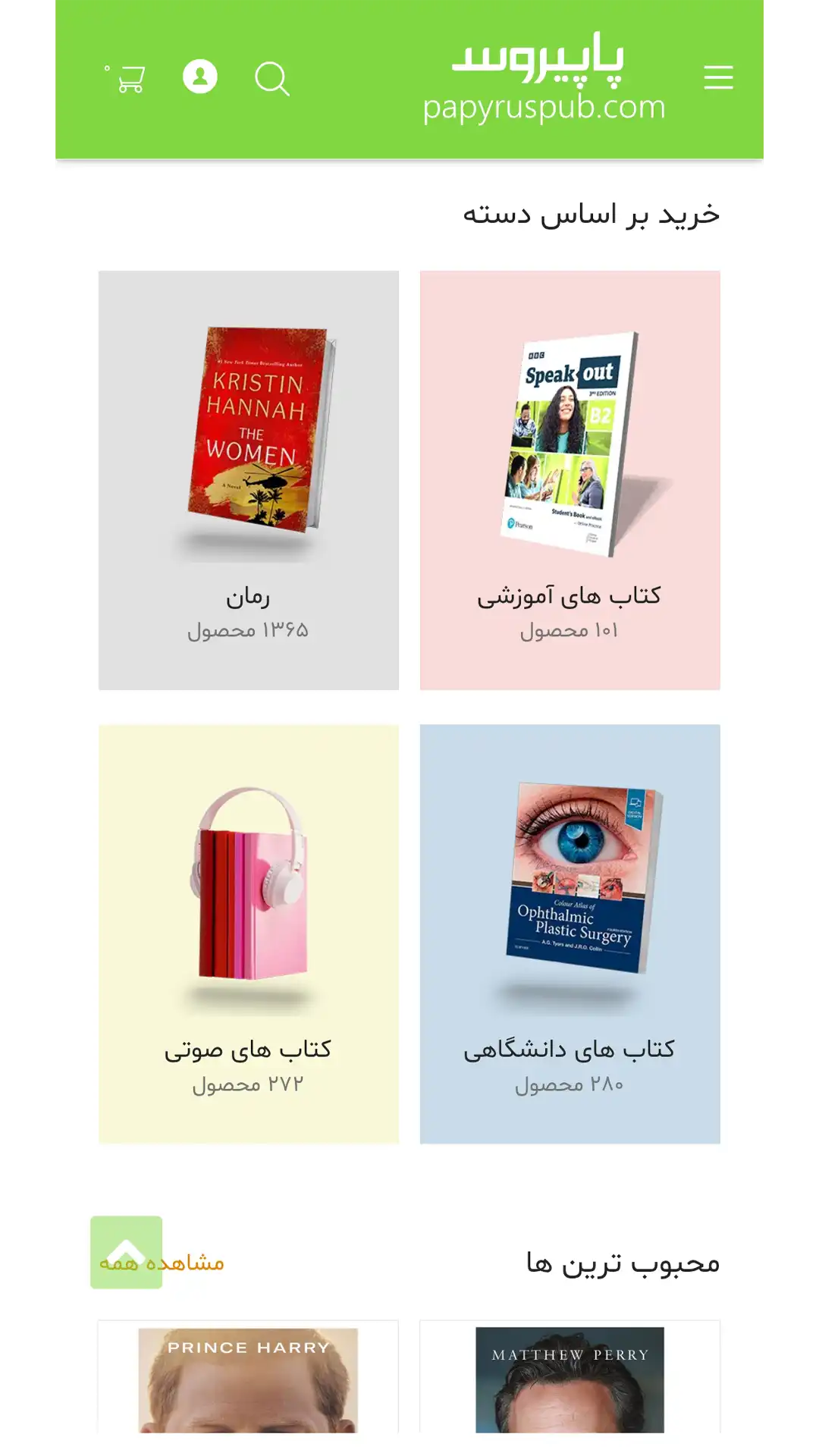This screenshot has height=1456, width=819.
Task: Go to the Papyrus homepage logo
Action: pos(543,78)
